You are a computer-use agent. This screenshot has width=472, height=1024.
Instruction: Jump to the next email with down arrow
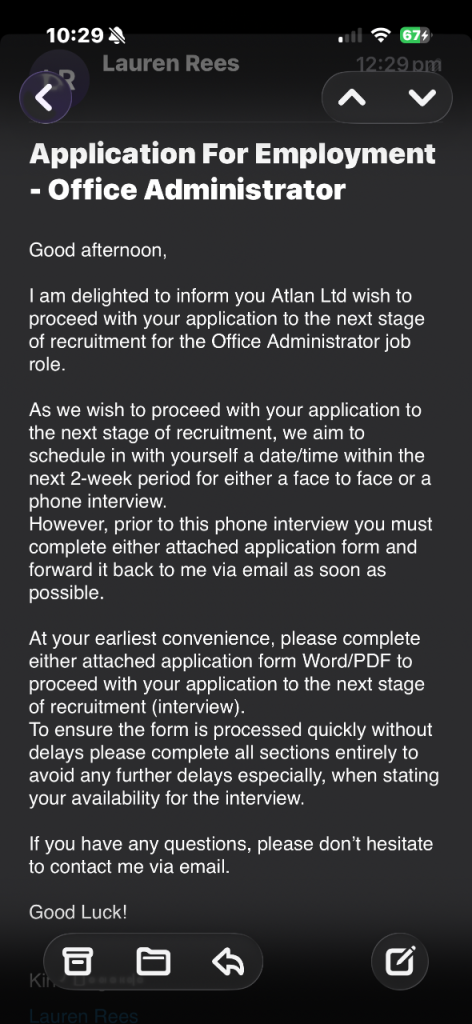tap(422, 98)
